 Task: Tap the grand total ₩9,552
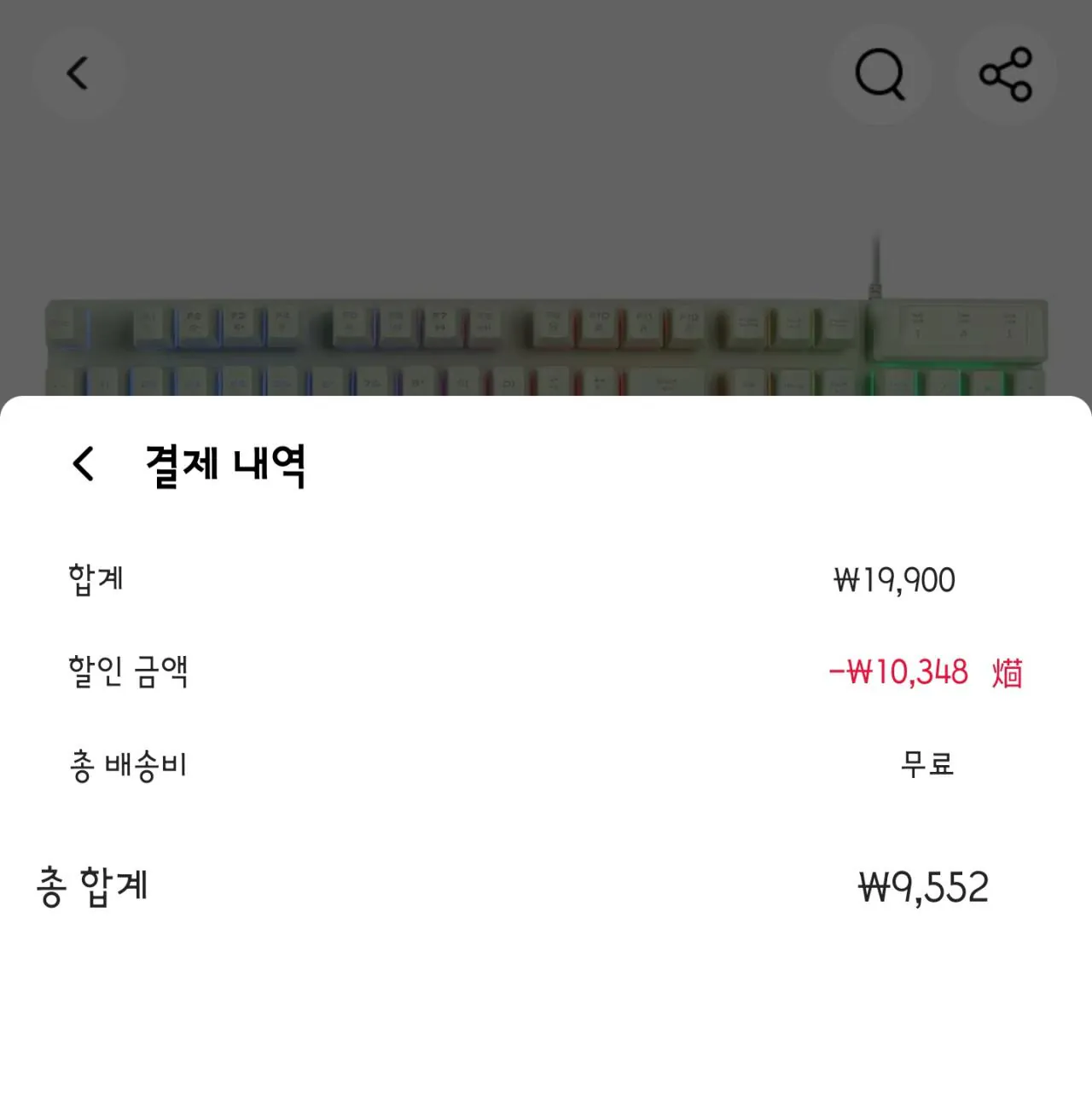click(926, 887)
